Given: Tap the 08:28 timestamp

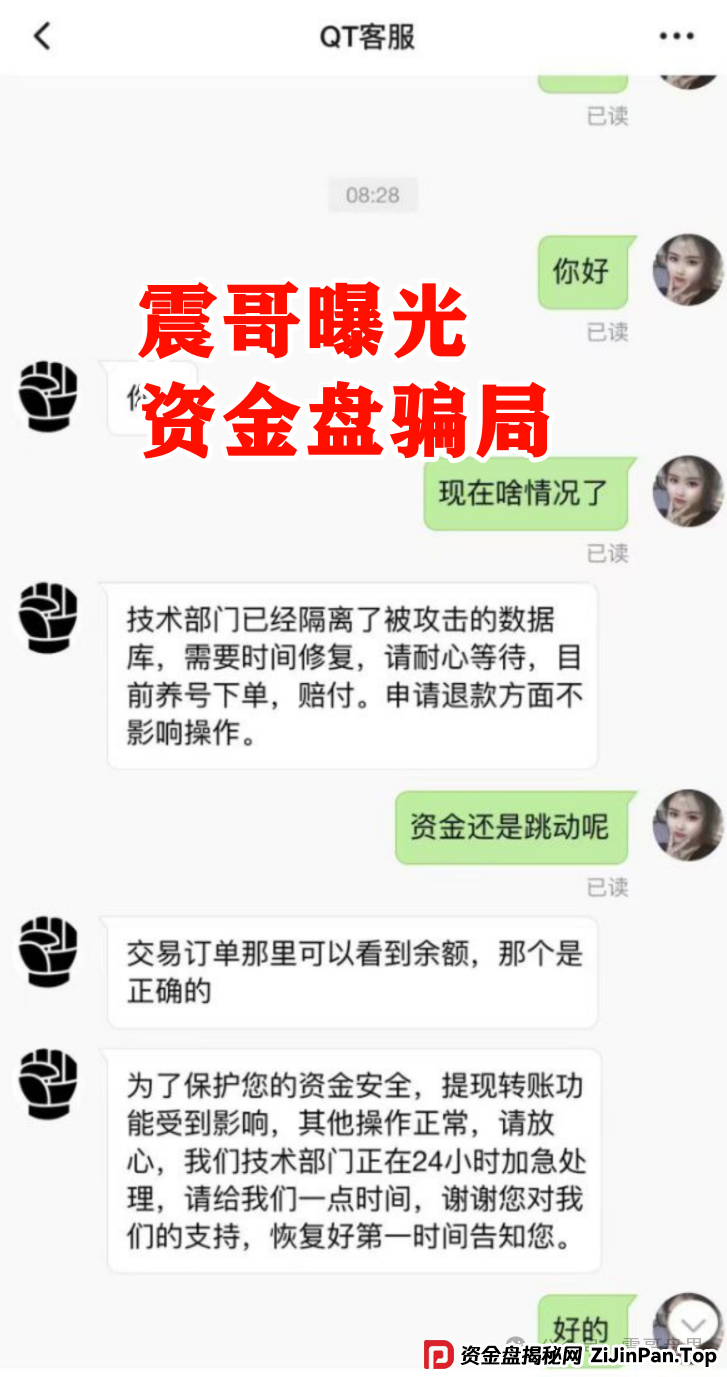Looking at the screenshot, I should 374,195.
